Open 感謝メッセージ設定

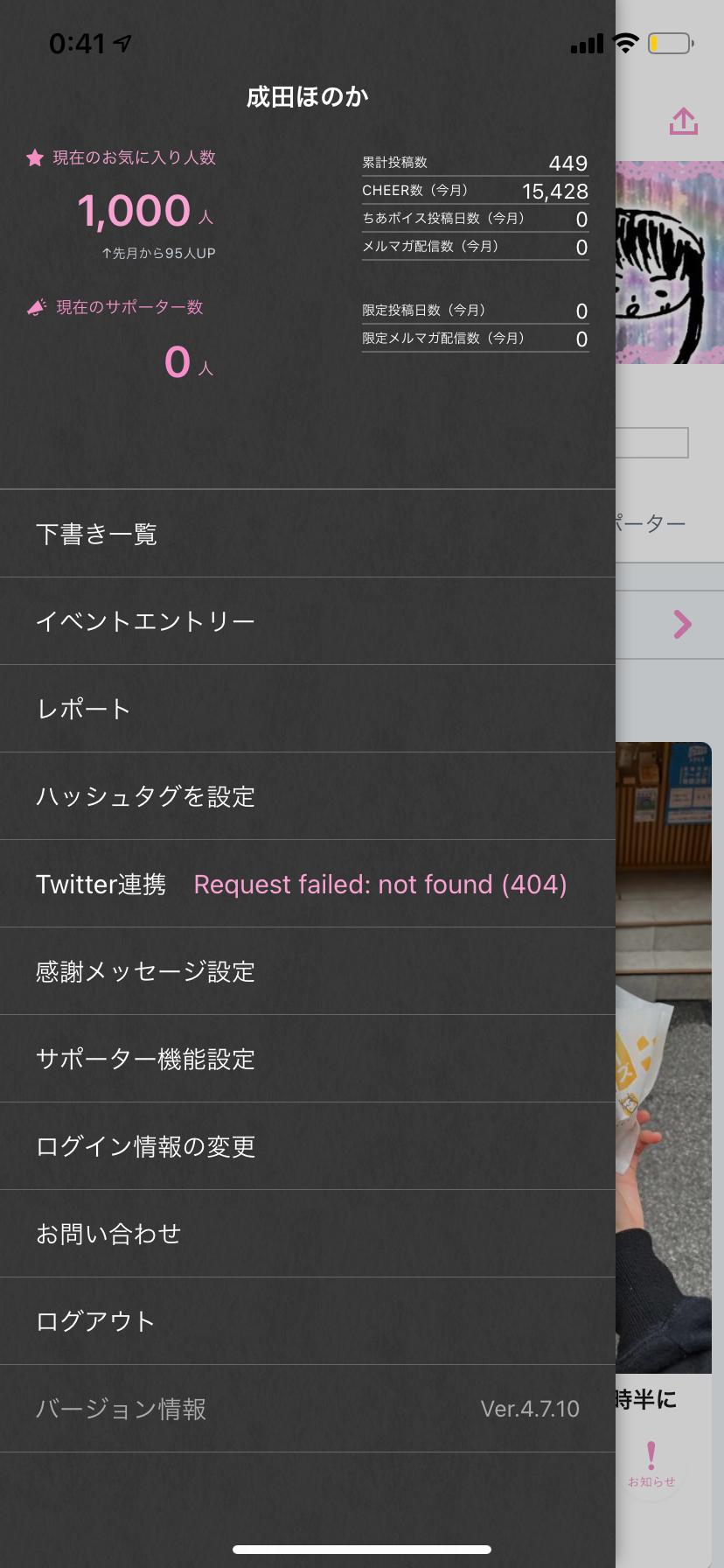306,971
